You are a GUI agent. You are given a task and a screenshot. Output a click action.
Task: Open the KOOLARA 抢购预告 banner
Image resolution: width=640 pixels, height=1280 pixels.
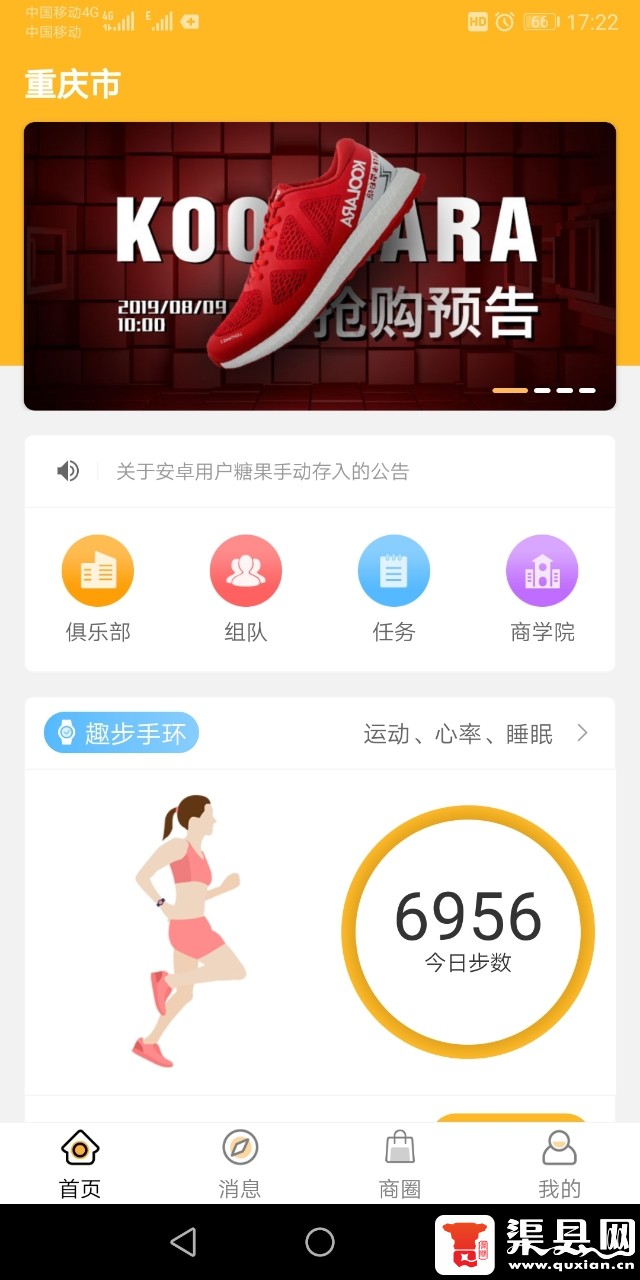pyautogui.click(x=320, y=266)
